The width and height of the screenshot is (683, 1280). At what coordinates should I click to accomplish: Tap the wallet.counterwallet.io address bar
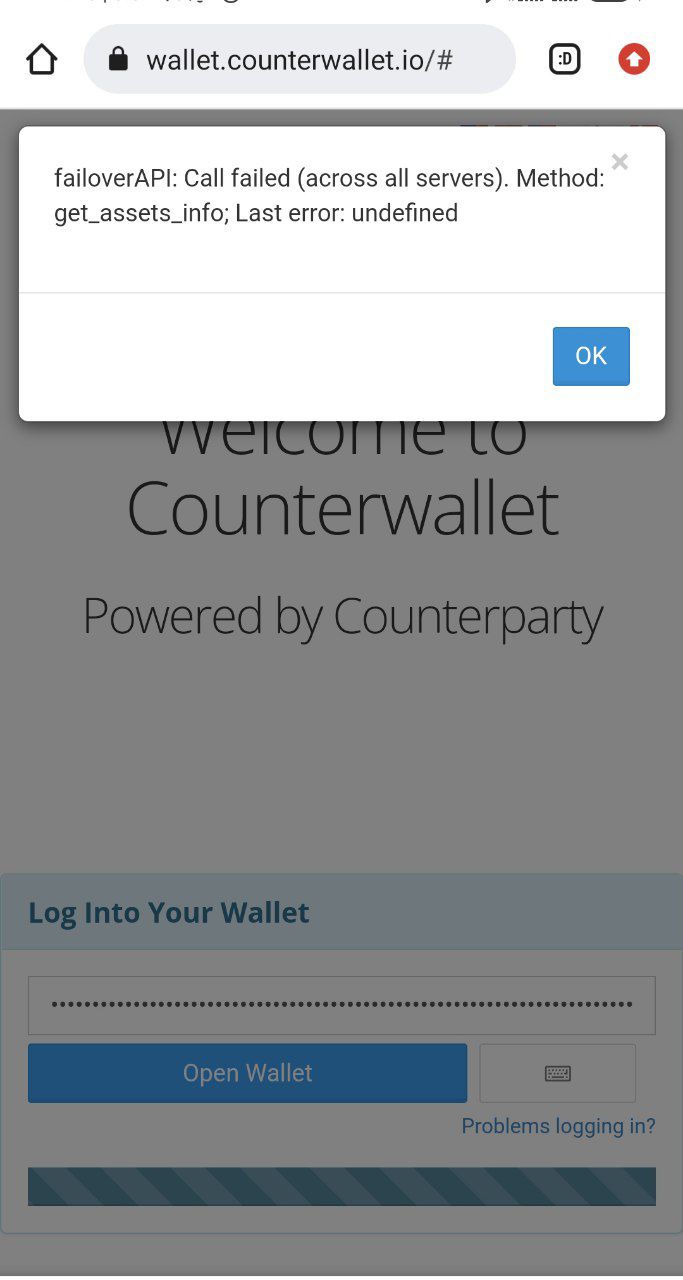pyautogui.click(x=299, y=60)
